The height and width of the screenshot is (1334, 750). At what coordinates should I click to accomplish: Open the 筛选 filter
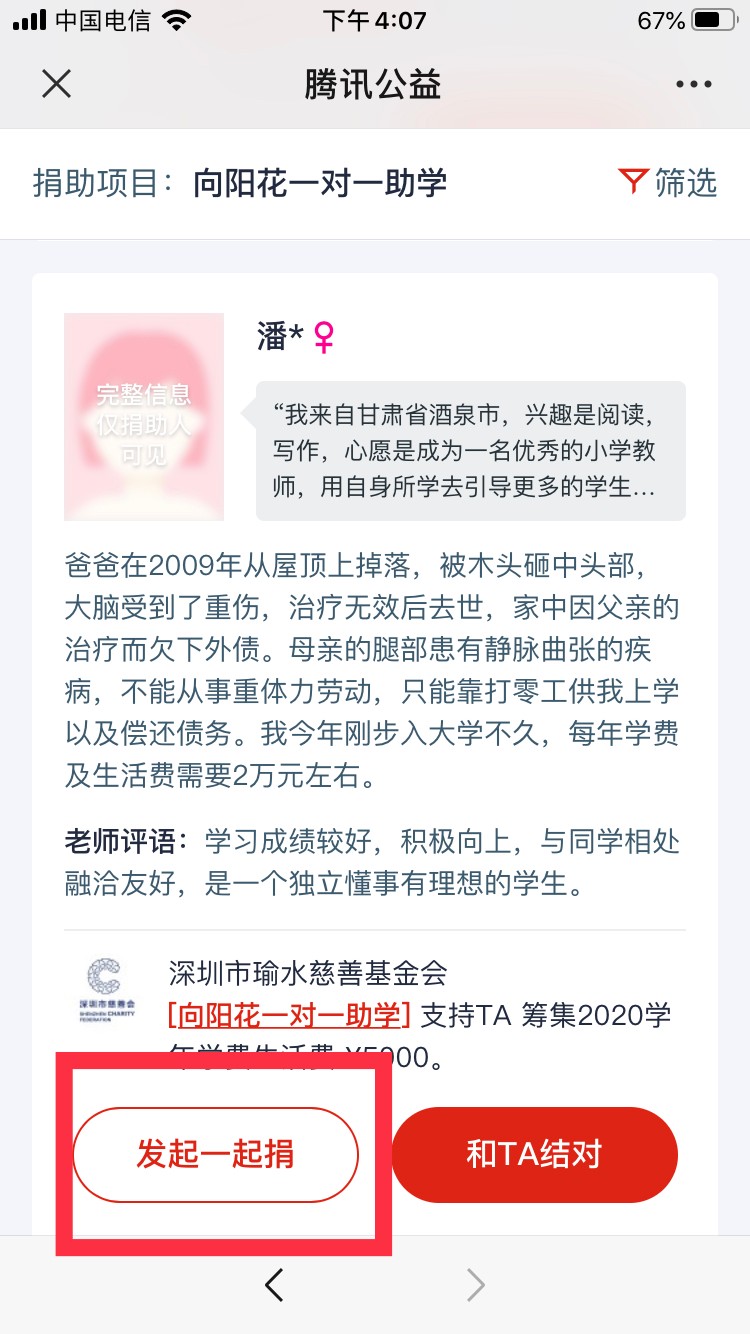click(668, 182)
